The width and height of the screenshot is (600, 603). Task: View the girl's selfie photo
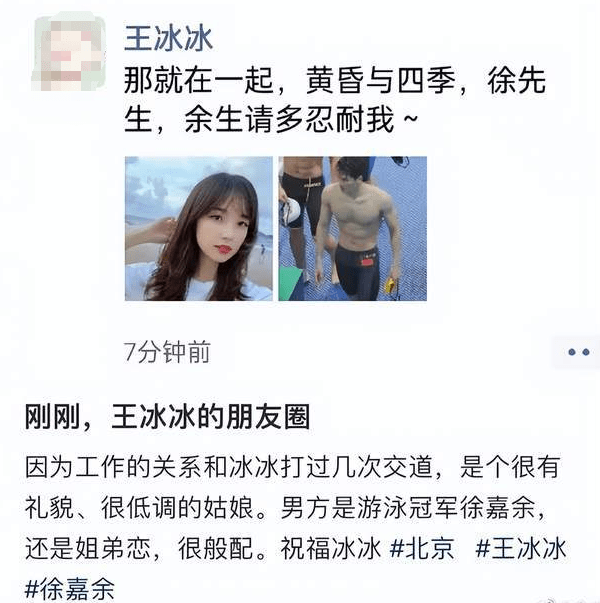coord(198,228)
